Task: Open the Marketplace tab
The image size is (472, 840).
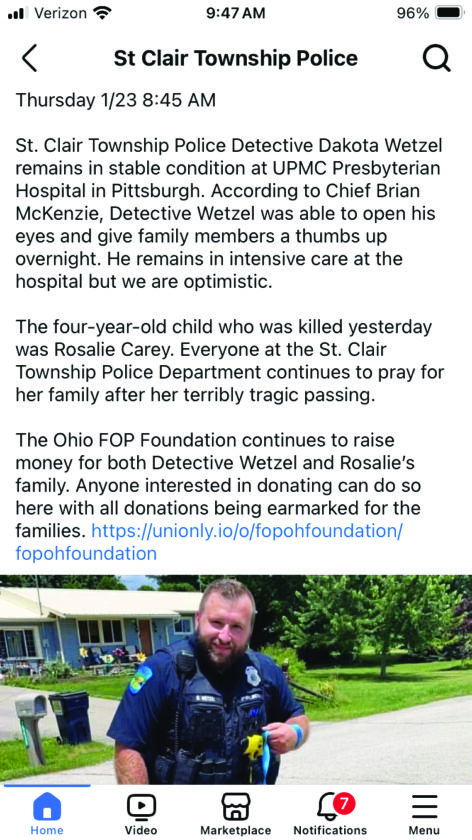Action: pos(236,814)
